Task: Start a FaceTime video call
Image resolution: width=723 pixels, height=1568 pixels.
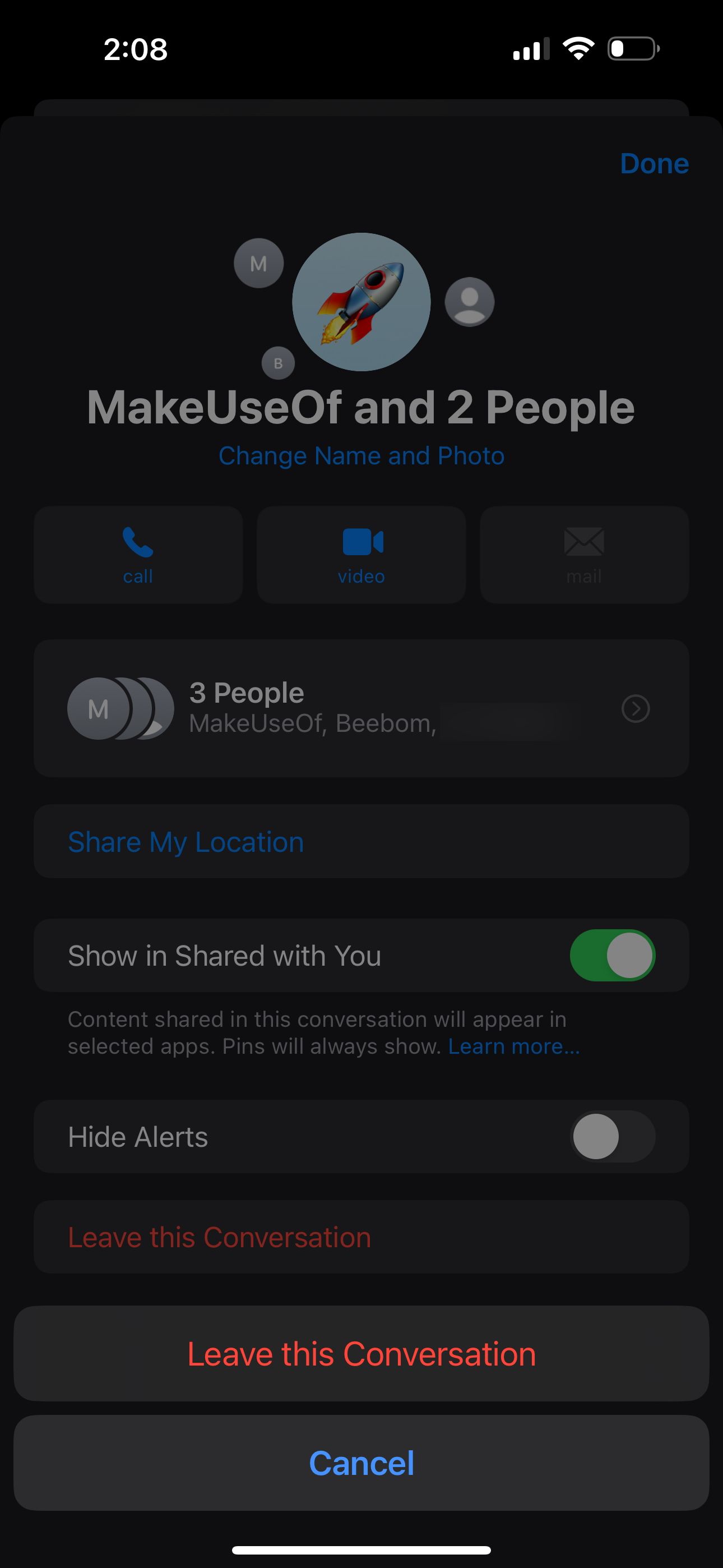Action: 361,554
